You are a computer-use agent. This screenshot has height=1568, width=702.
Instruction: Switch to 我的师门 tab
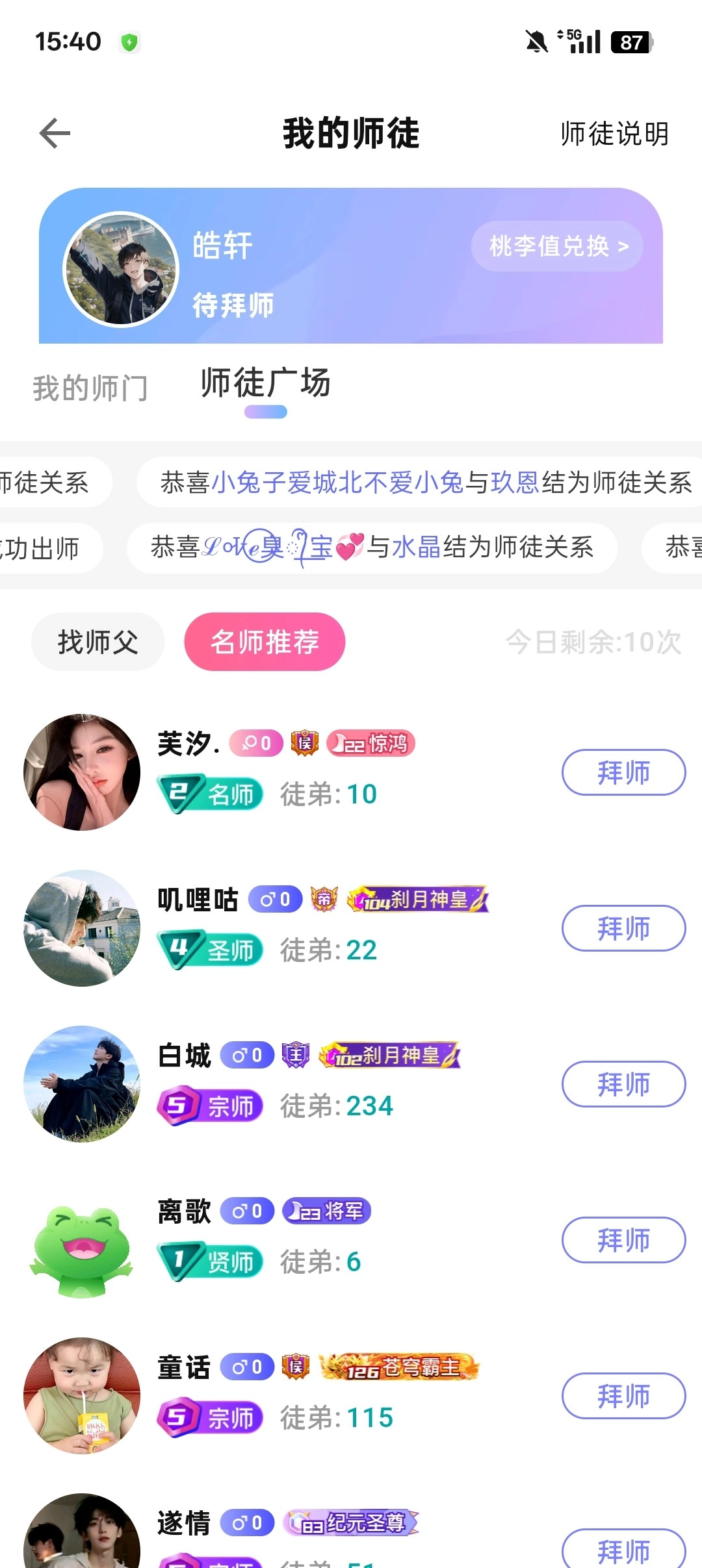(90, 388)
